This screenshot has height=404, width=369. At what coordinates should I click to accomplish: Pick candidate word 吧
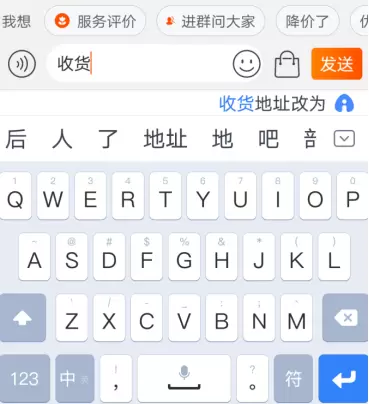point(268,139)
